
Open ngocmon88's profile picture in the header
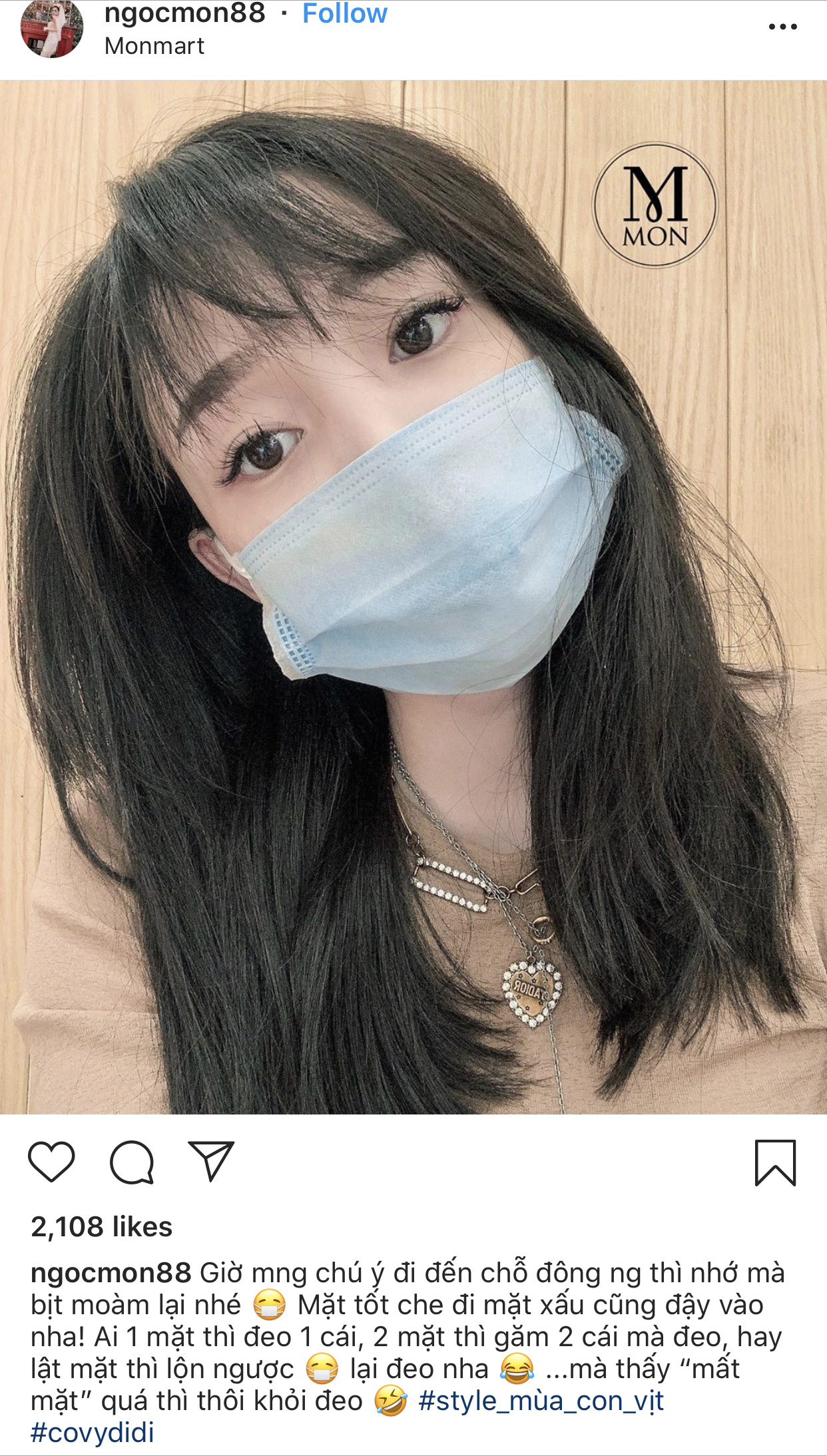(53, 29)
